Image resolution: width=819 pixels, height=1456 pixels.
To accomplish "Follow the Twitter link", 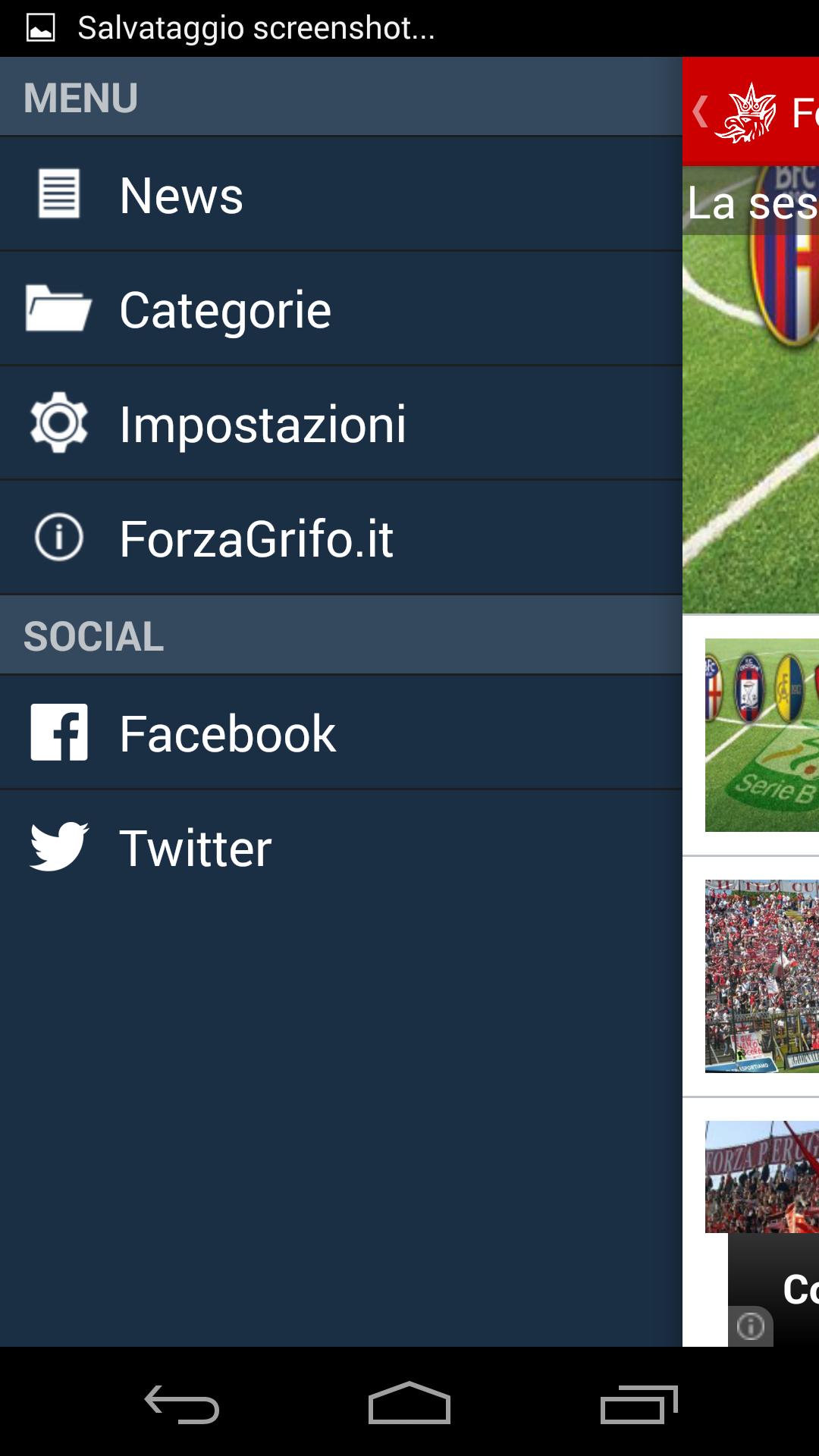I will (x=196, y=848).
